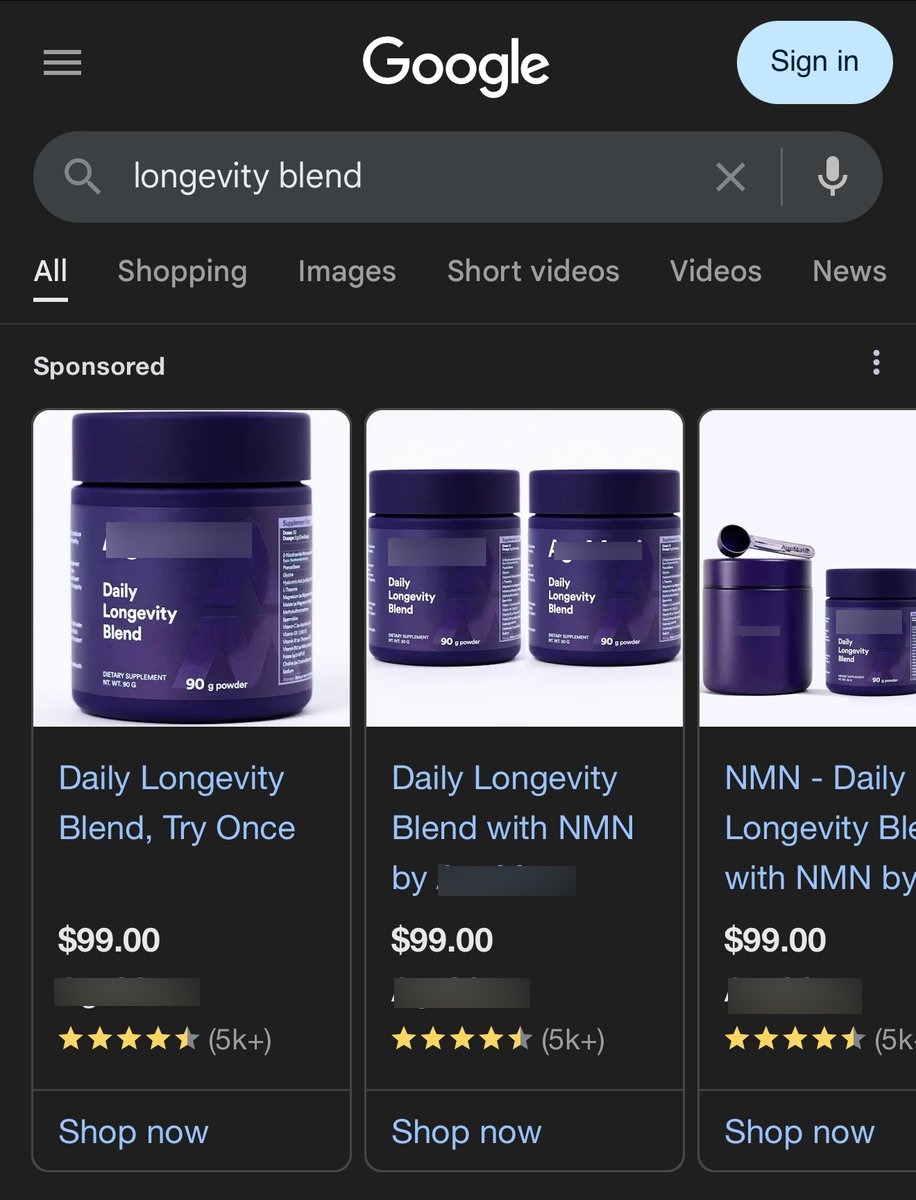Select the Videos tab
Image resolution: width=916 pixels, height=1200 pixels.
click(715, 271)
